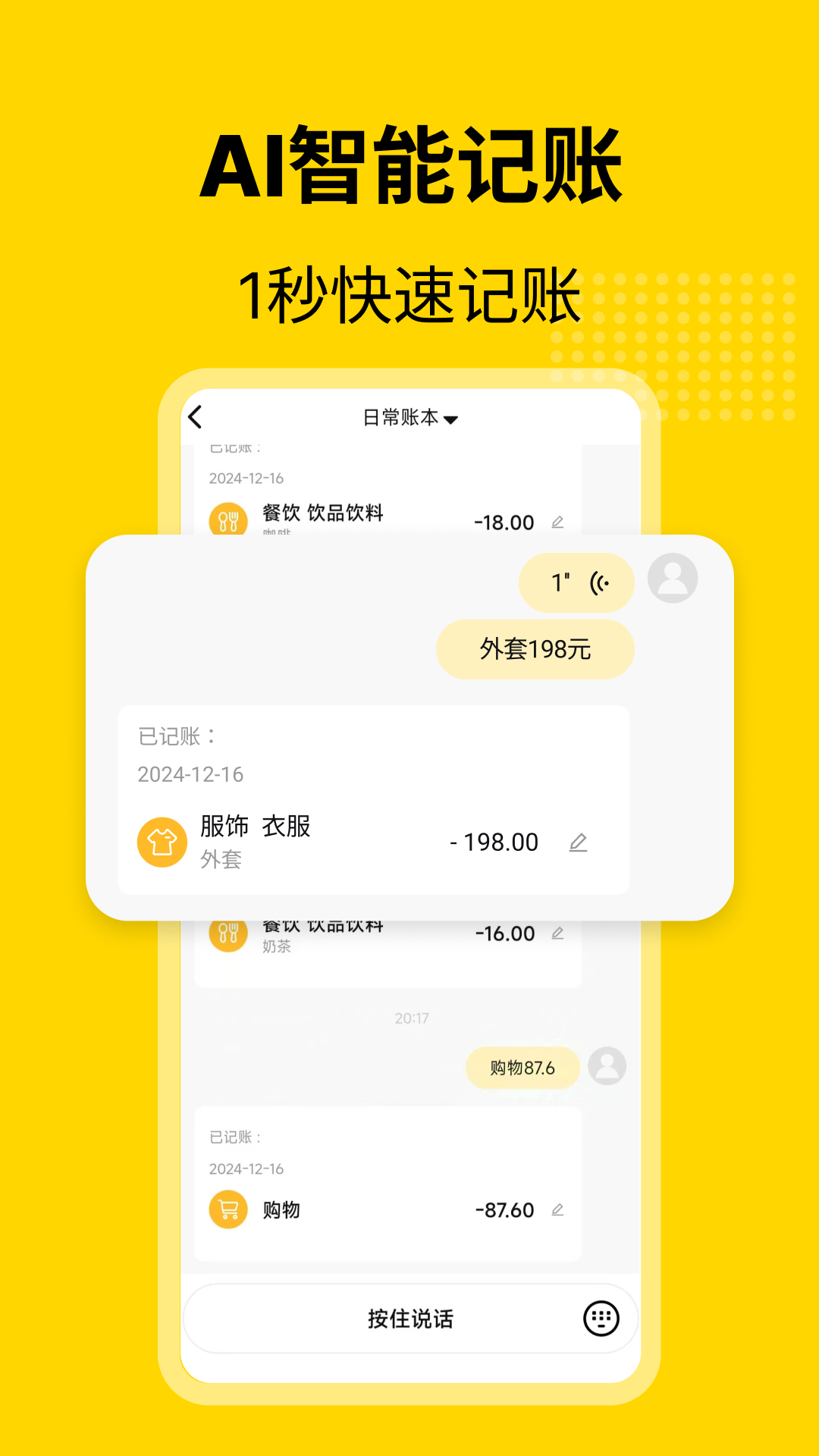This screenshot has width=819, height=1456.
Task: Tap the avatar next to 购物87.6 message
Action: coord(607,1067)
